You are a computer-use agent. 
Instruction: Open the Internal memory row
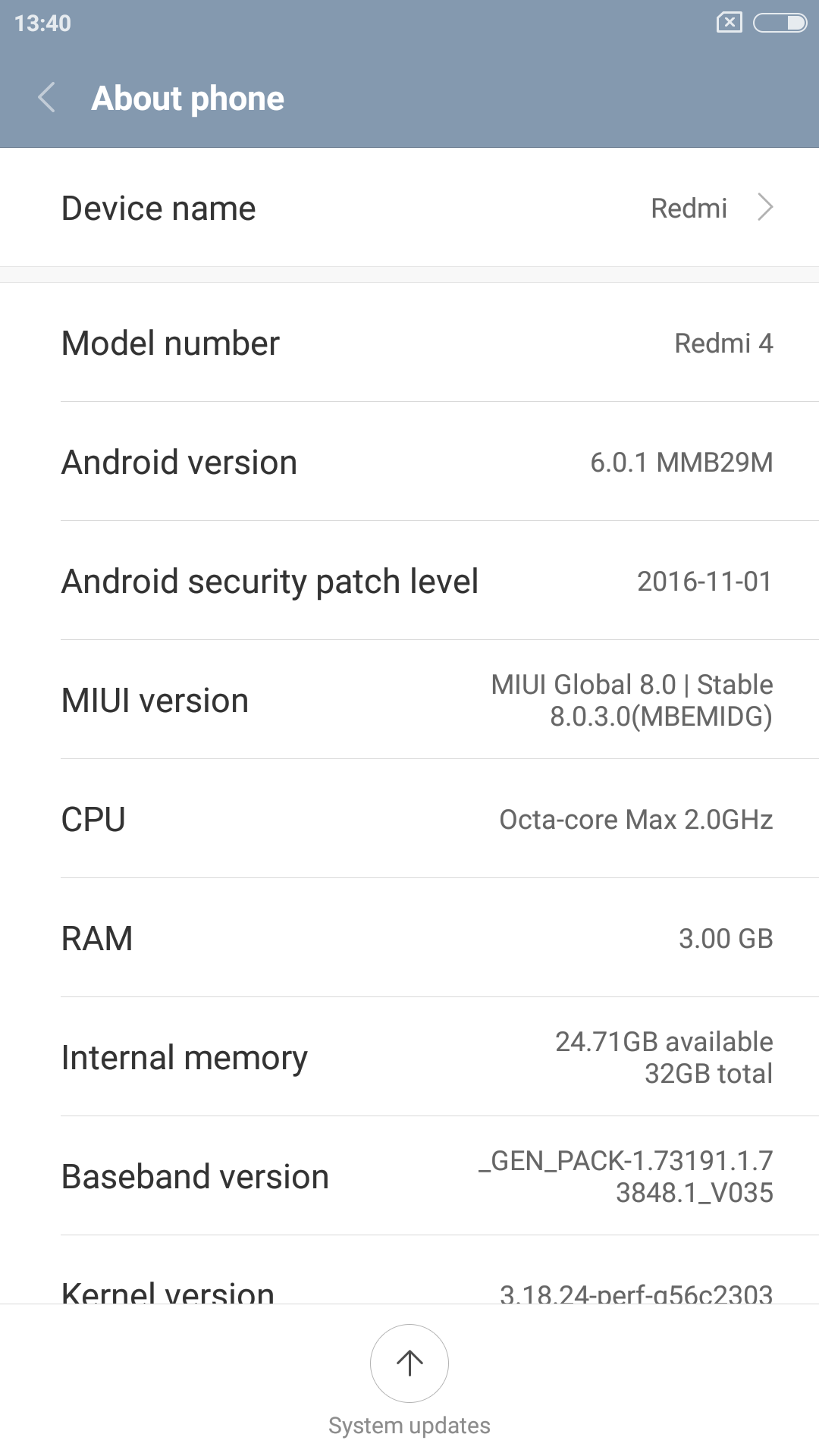click(409, 1057)
